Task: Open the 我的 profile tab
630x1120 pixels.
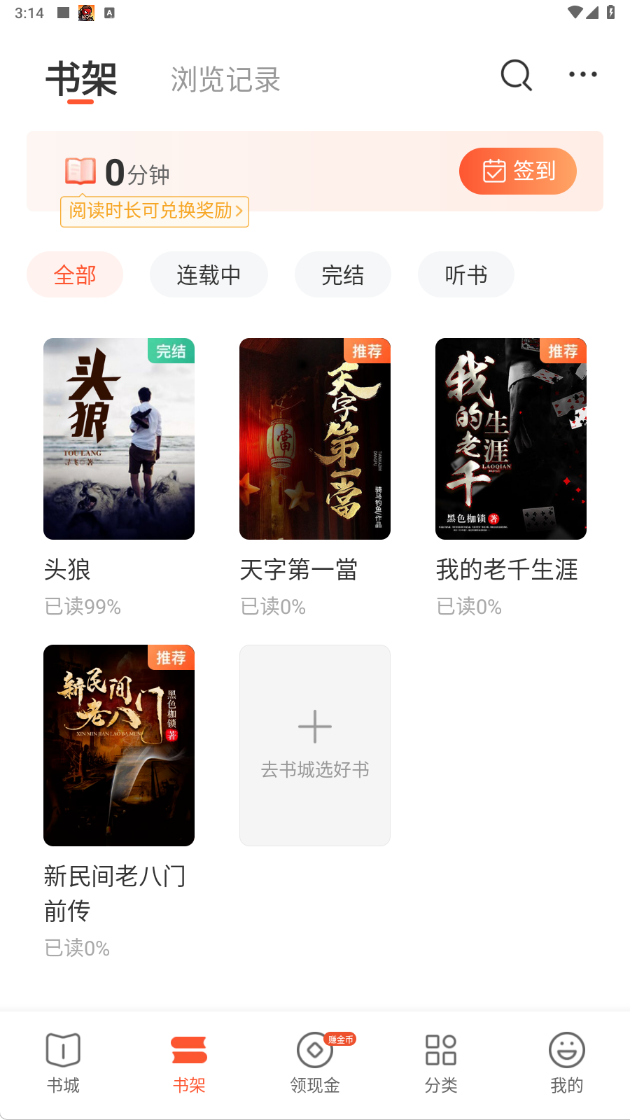Action: point(567,1064)
